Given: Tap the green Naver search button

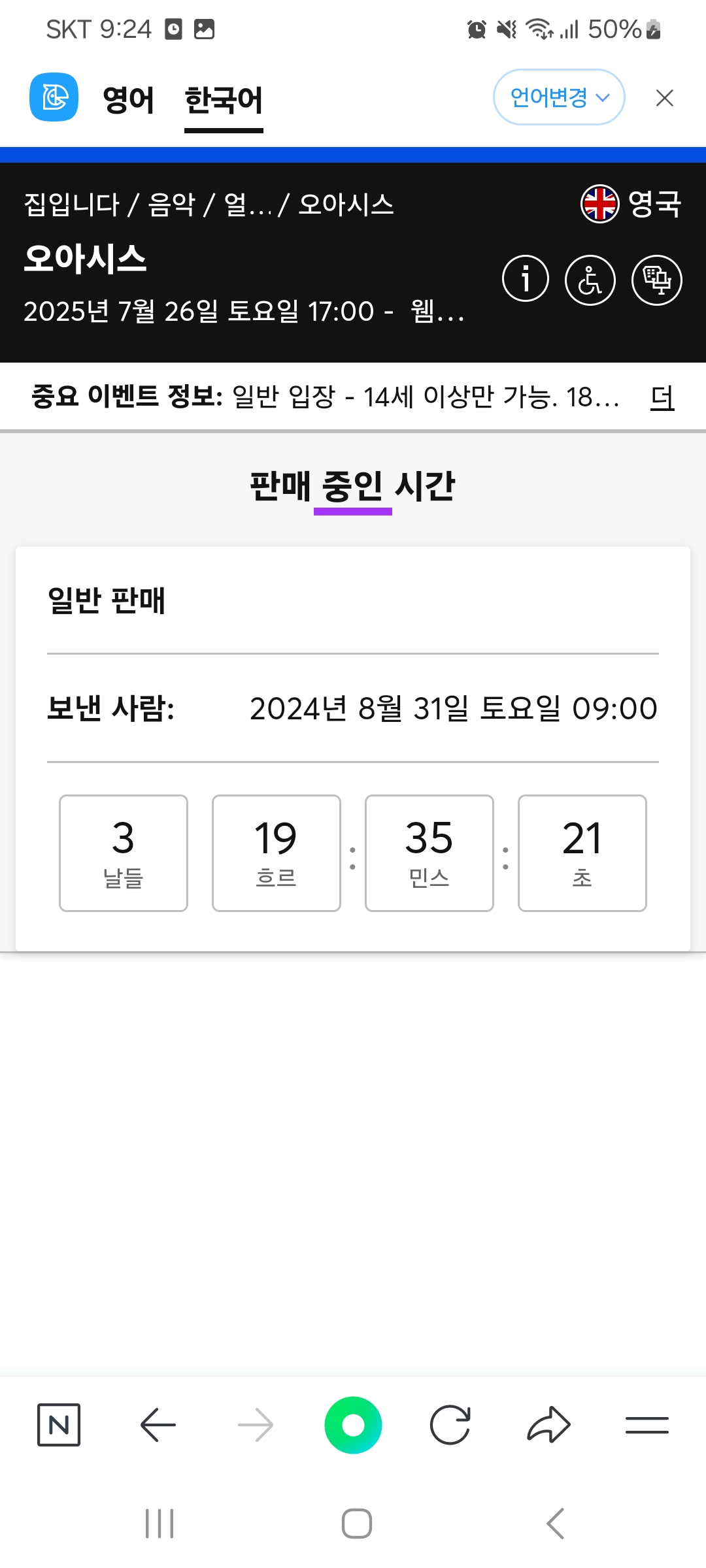Looking at the screenshot, I should 353,1425.
